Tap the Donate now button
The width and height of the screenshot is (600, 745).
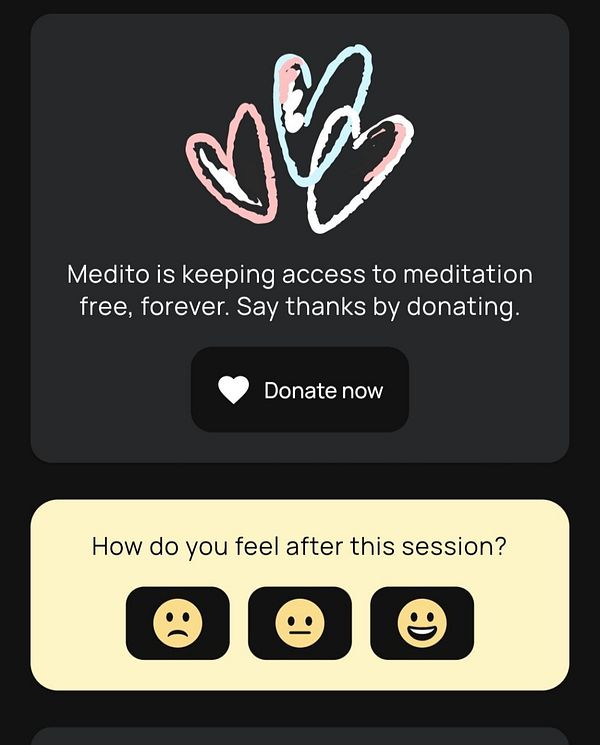click(300, 390)
